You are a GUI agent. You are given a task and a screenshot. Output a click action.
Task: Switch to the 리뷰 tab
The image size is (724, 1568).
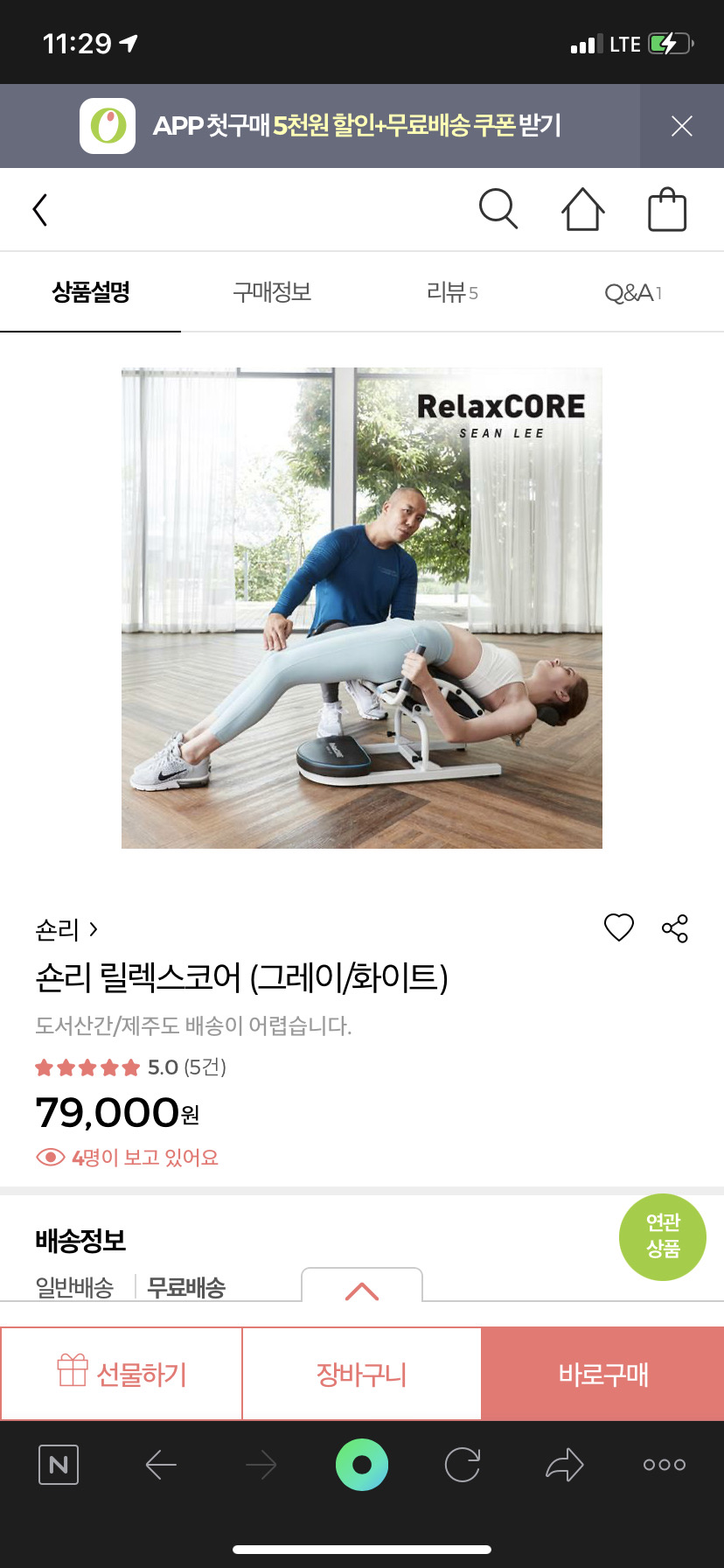[451, 292]
